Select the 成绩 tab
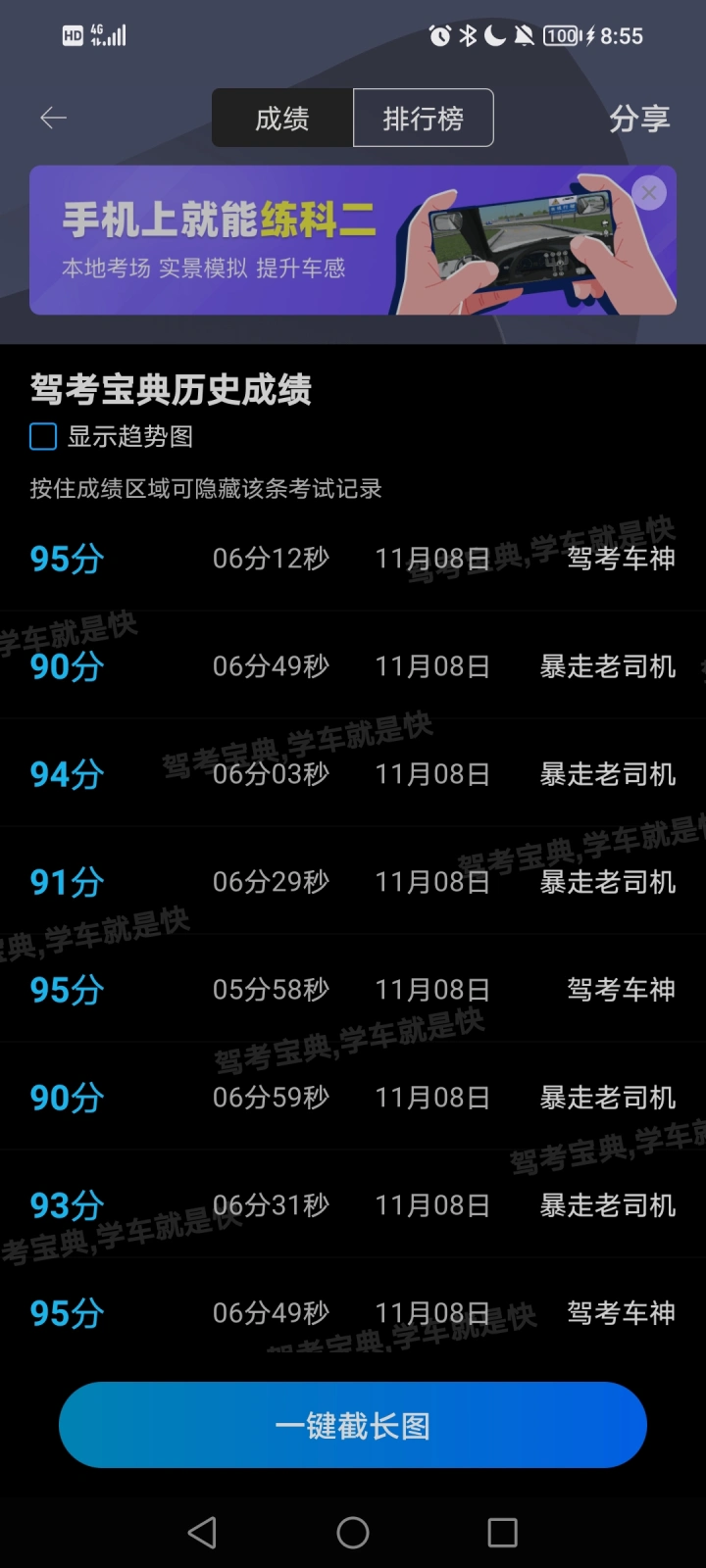Viewport: 706px width, 1568px height. (x=282, y=119)
